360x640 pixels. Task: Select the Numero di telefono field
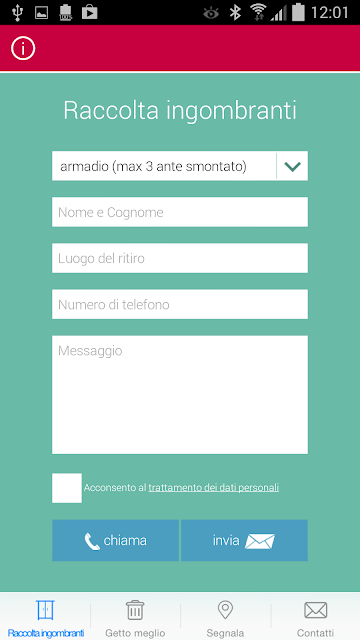point(180,304)
